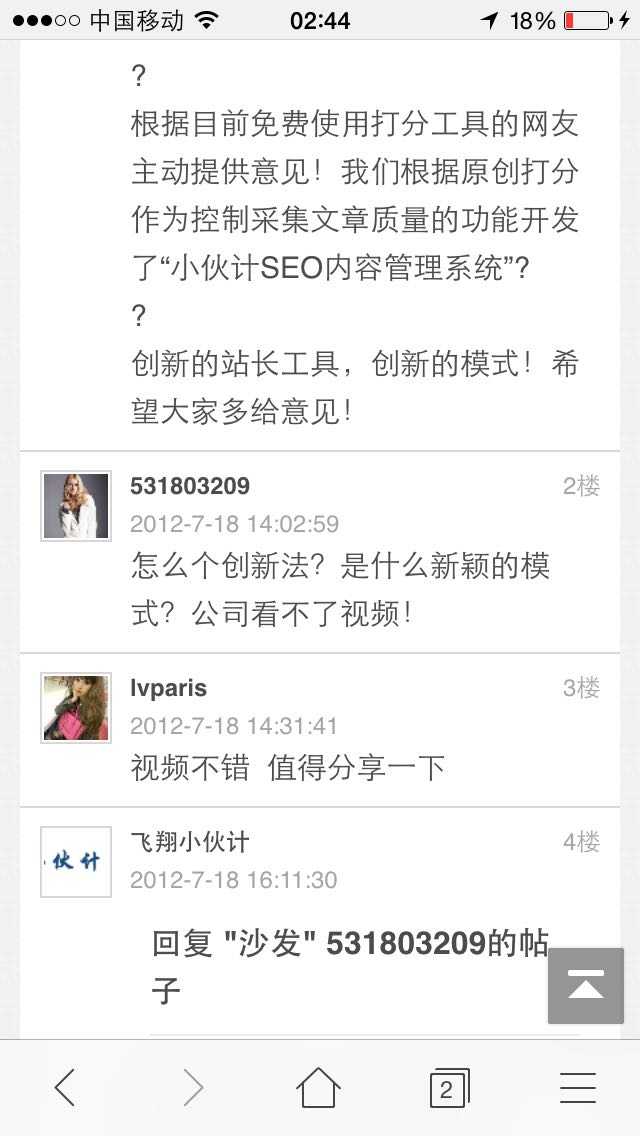640x1136 pixels.
Task: Open the tab switcher showing 2
Action: point(449,1088)
